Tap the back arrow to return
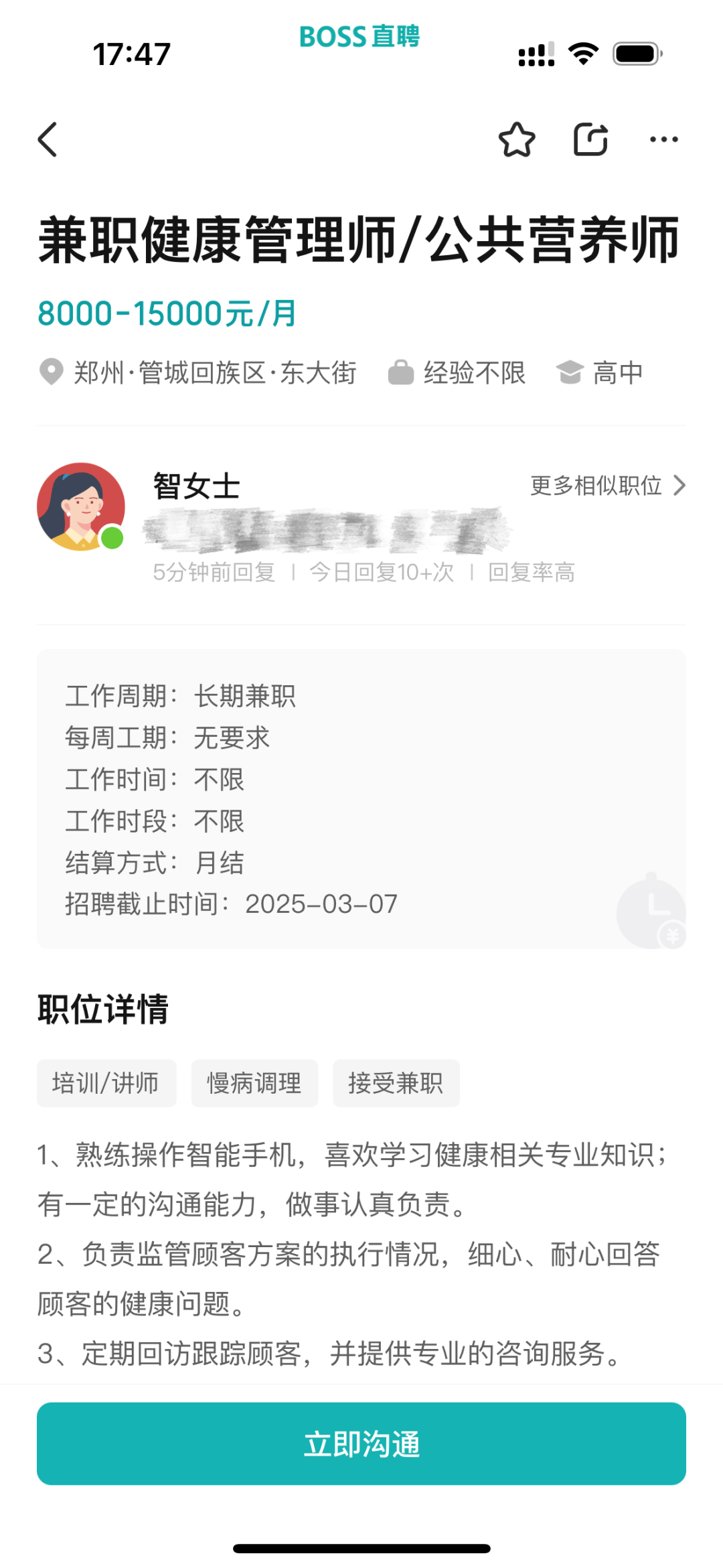The image size is (723, 1568). (47, 139)
